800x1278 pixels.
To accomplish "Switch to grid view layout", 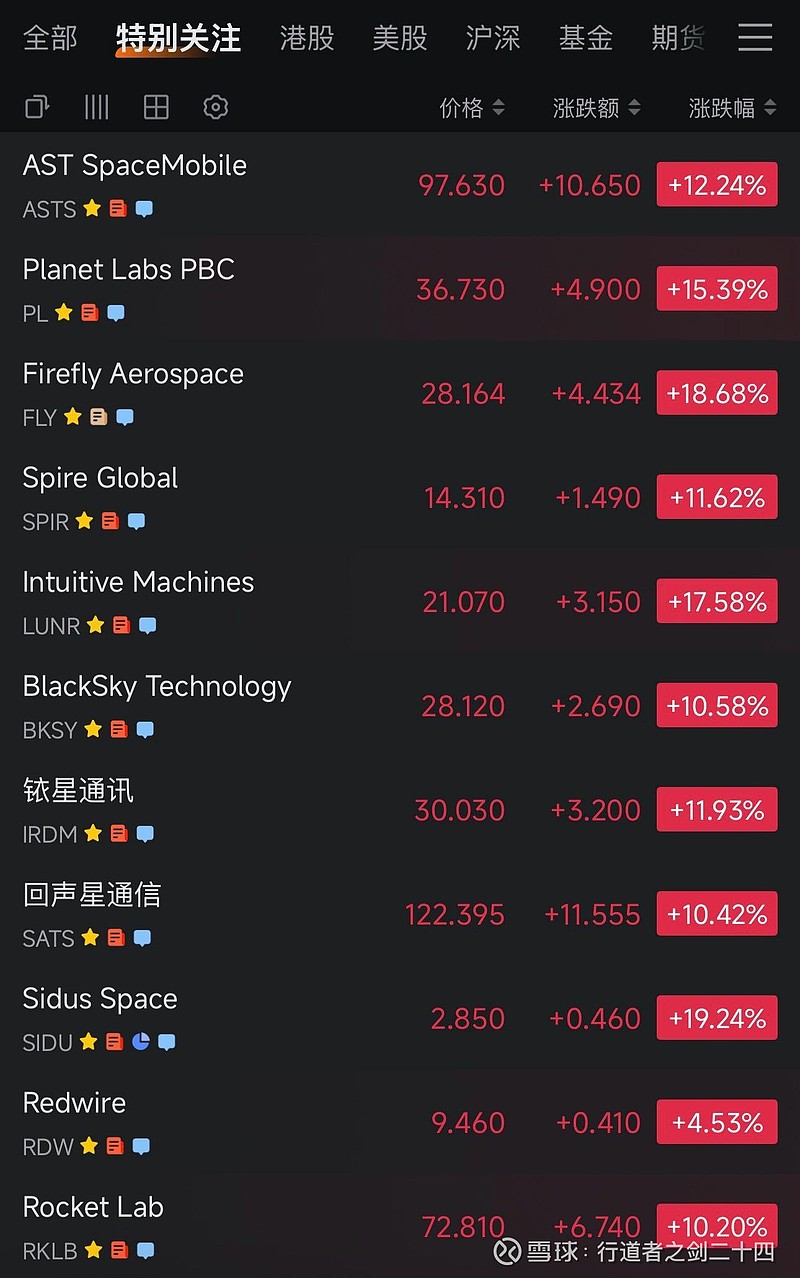I will [x=155, y=106].
